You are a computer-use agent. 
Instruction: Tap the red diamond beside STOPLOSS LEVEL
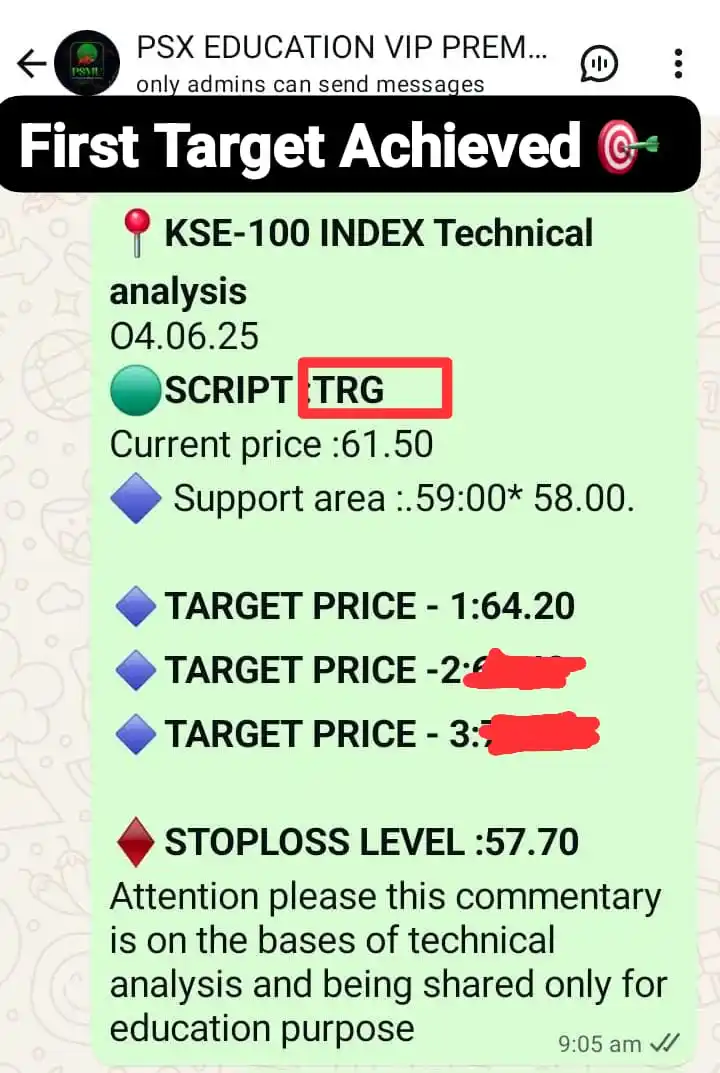(135, 841)
